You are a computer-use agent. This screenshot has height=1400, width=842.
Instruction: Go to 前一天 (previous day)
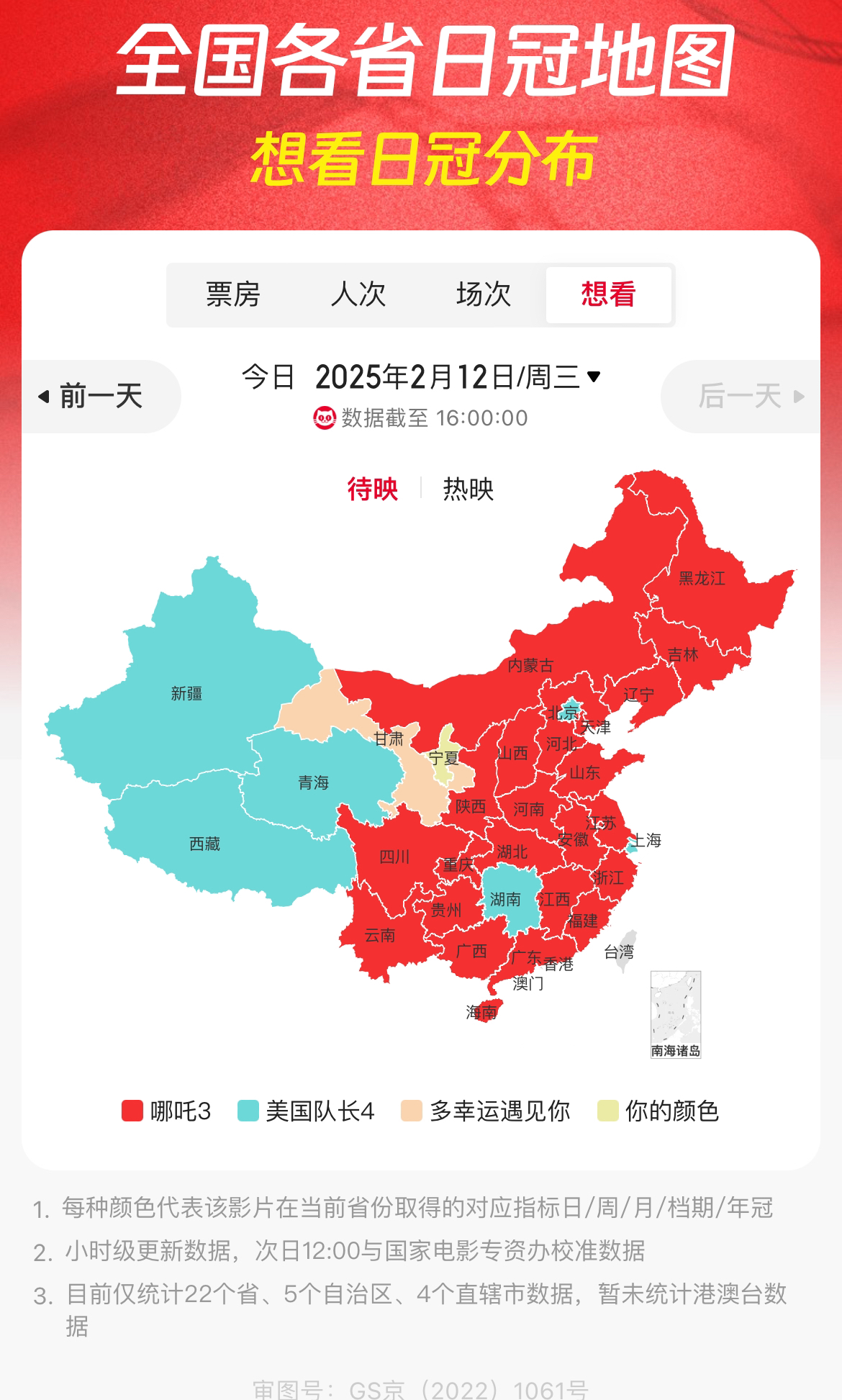[x=92, y=397]
